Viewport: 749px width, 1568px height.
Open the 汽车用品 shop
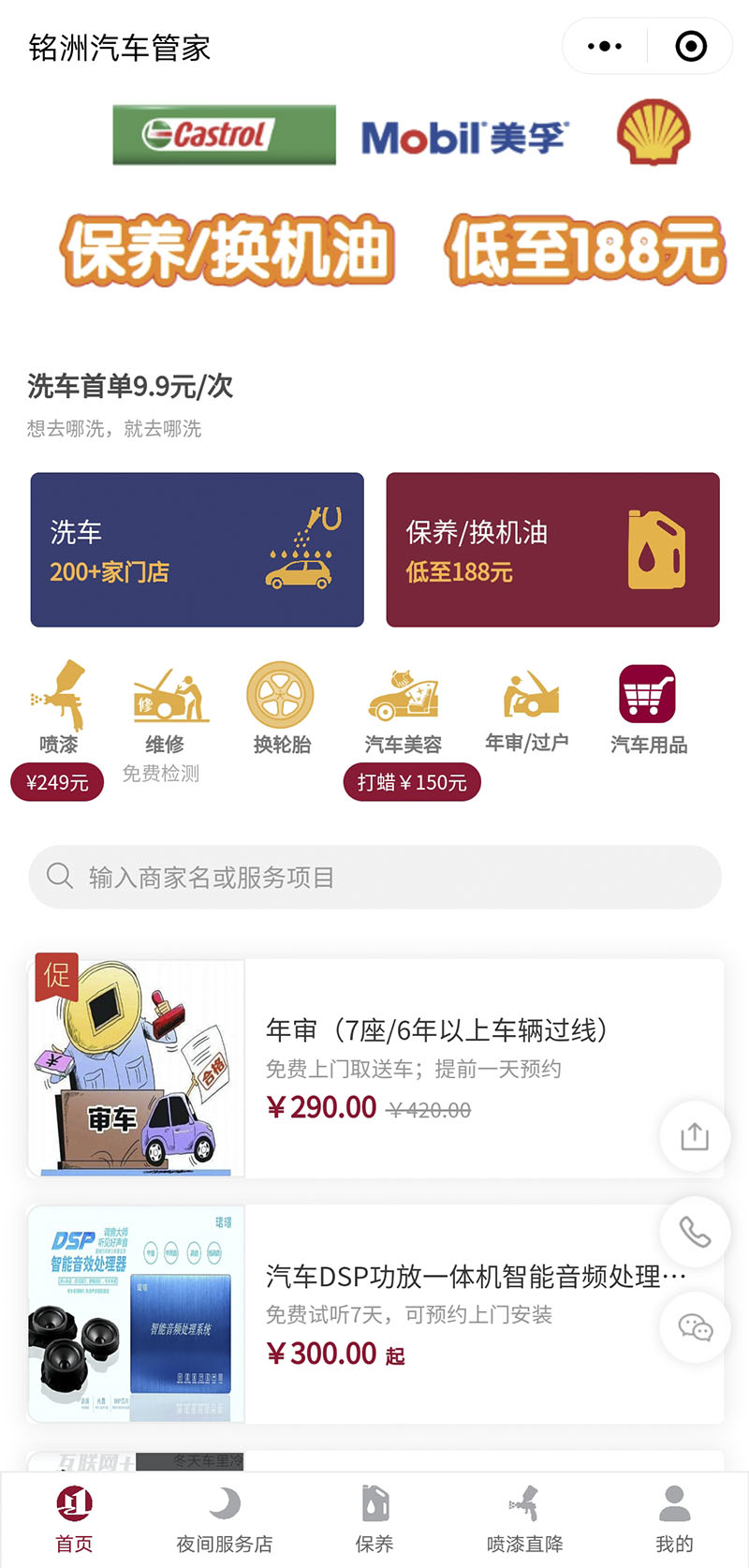tap(648, 709)
